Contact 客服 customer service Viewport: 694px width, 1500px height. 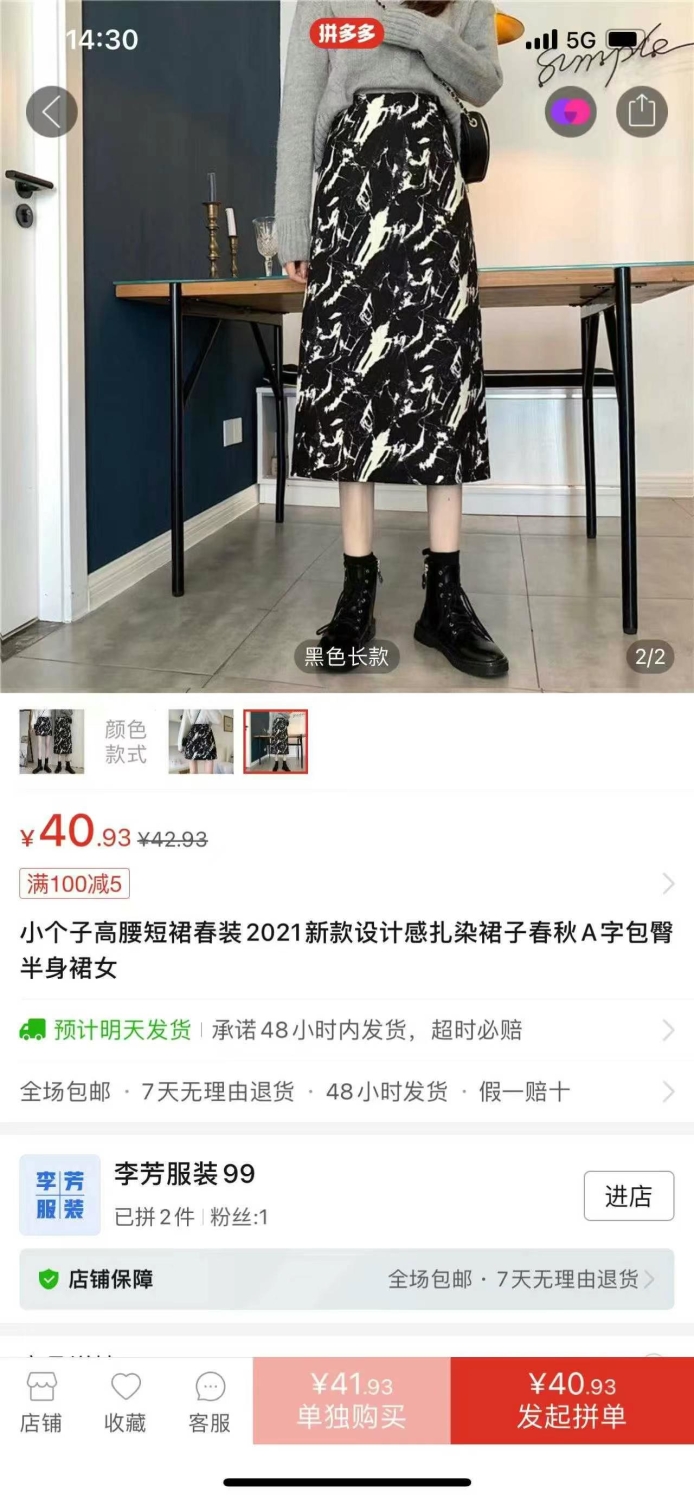click(x=210, y=1402)
